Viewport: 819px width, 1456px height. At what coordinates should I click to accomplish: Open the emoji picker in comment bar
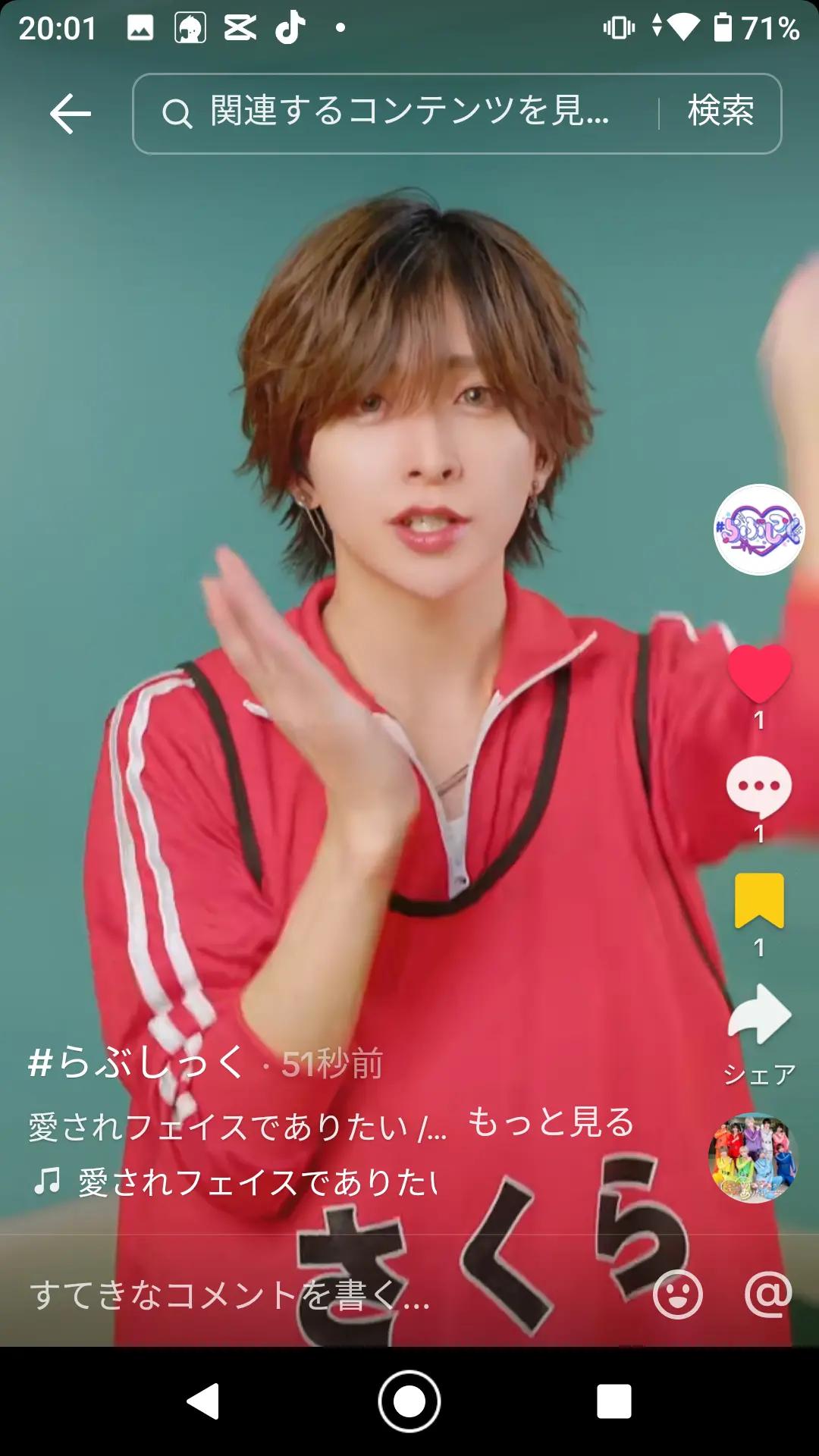[x=677, y=1295]
